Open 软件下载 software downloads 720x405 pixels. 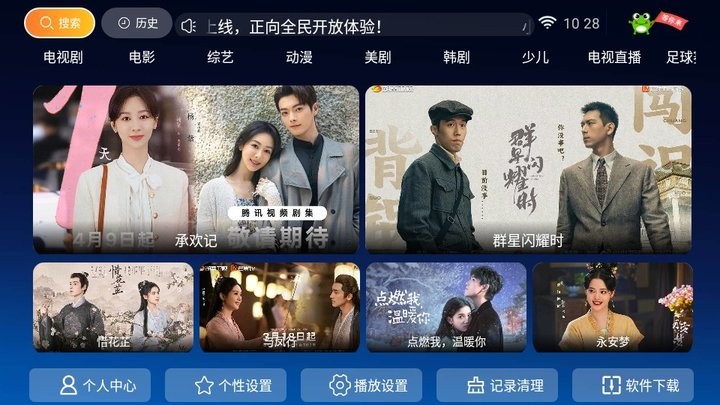(633, 385)
